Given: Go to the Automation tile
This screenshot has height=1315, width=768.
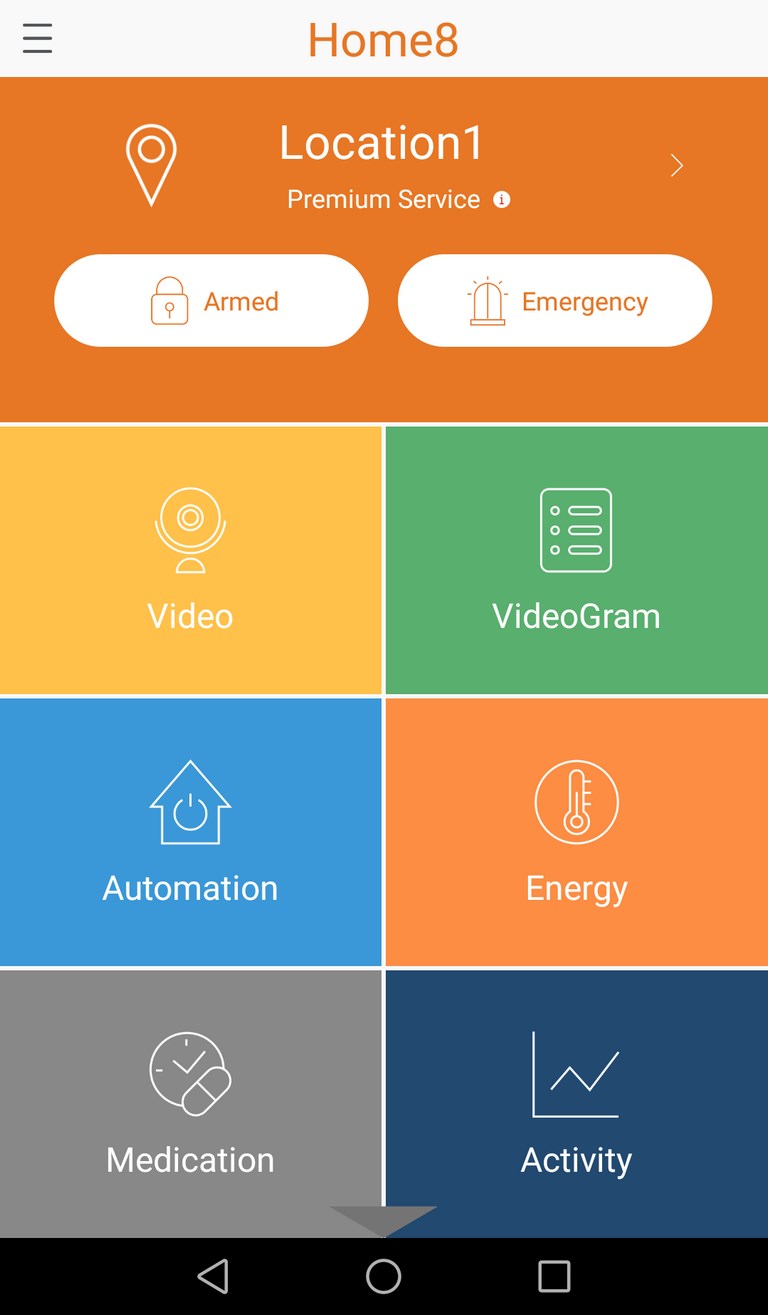Looking at the screenshot, I should pos(190,831).
